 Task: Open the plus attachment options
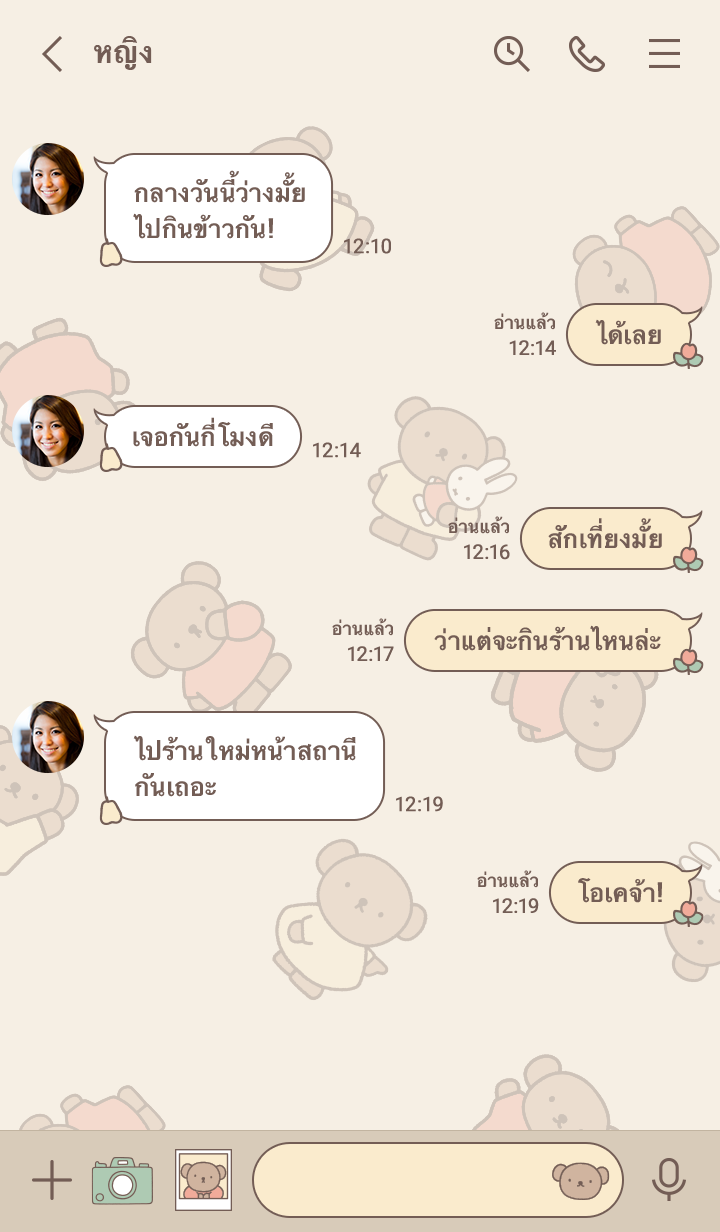click(x=51, y=1181)
